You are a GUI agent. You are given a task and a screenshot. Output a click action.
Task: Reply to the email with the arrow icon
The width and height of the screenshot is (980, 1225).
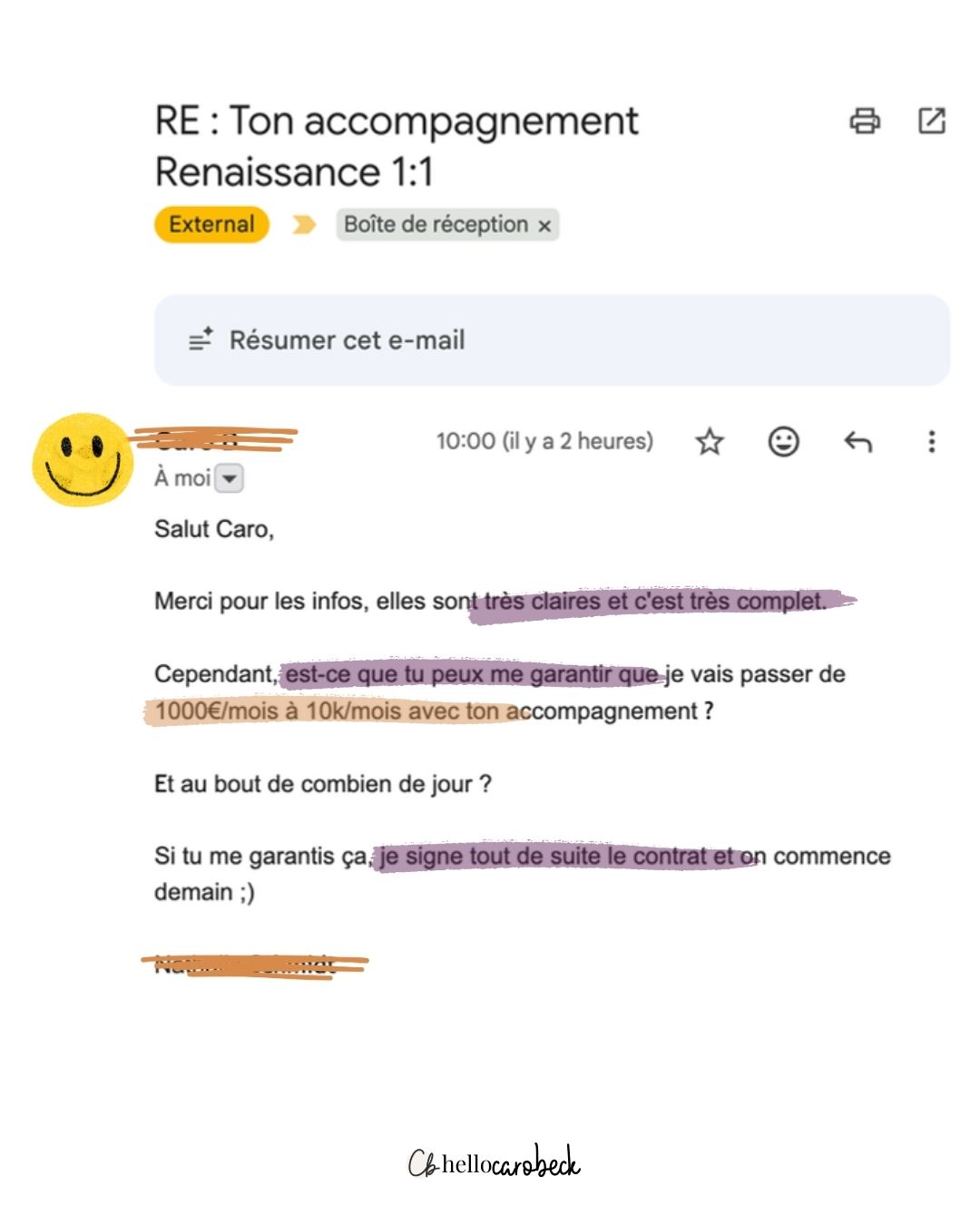coord(857,441)
